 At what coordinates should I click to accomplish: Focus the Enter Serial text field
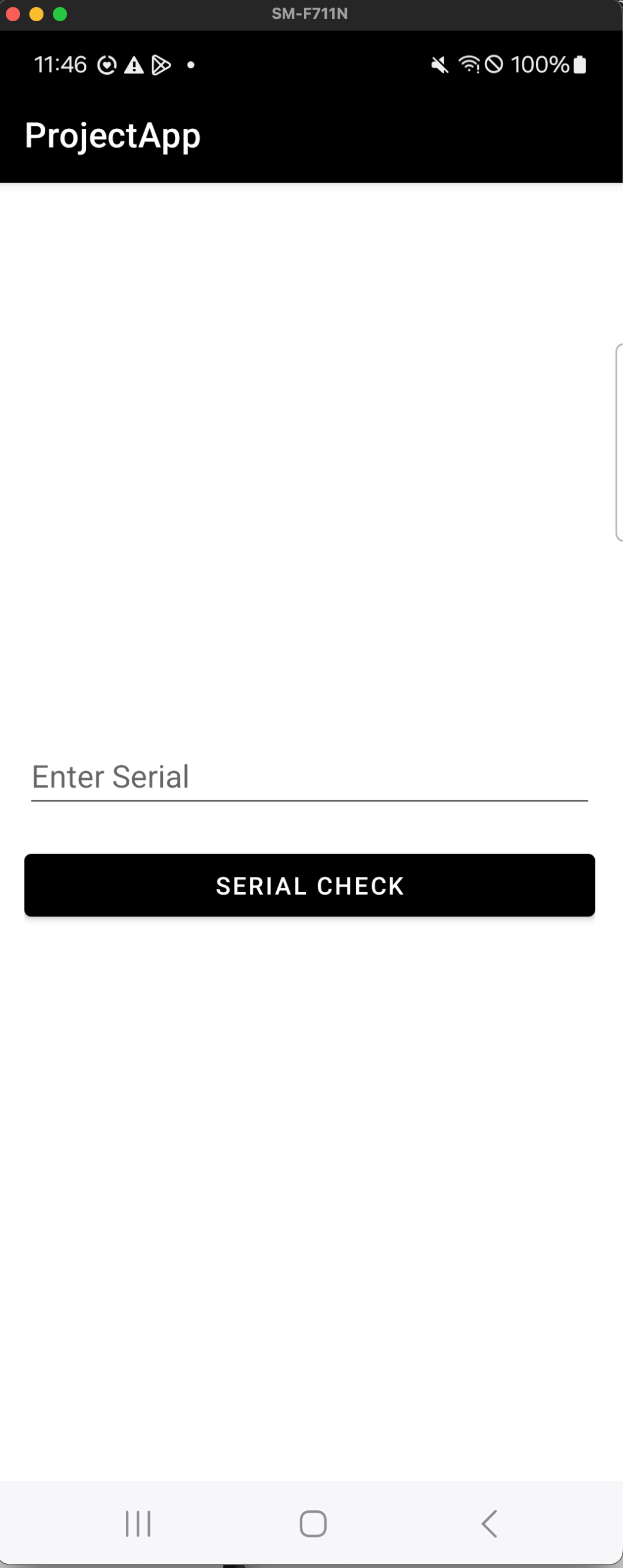309,778
